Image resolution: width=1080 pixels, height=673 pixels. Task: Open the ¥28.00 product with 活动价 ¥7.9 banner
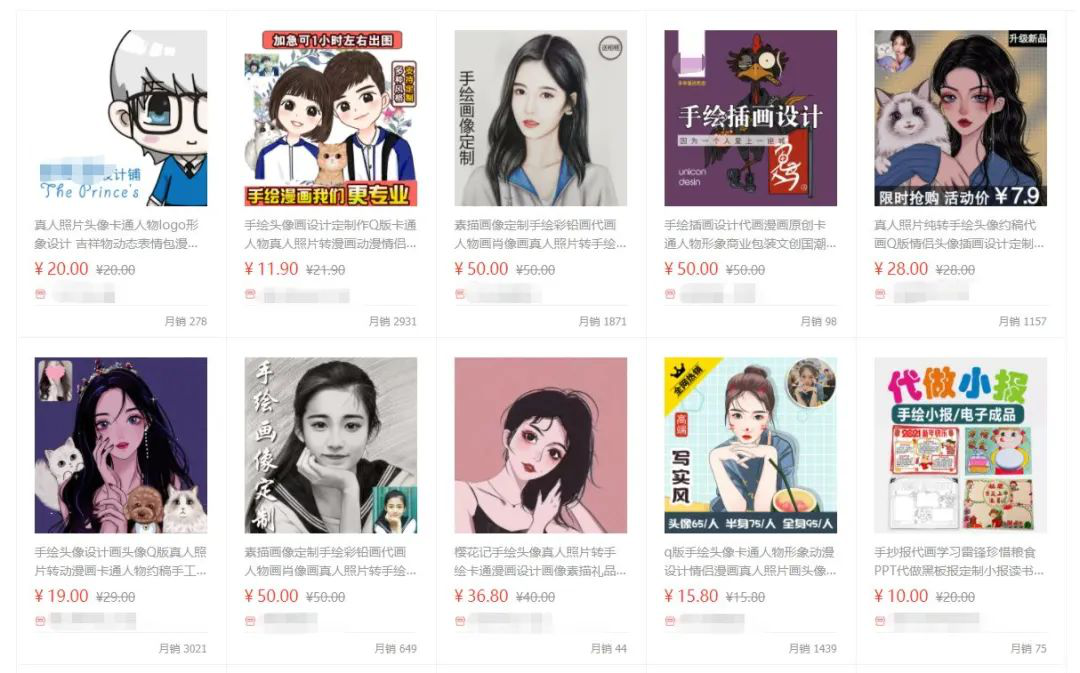tap(961, 118)
